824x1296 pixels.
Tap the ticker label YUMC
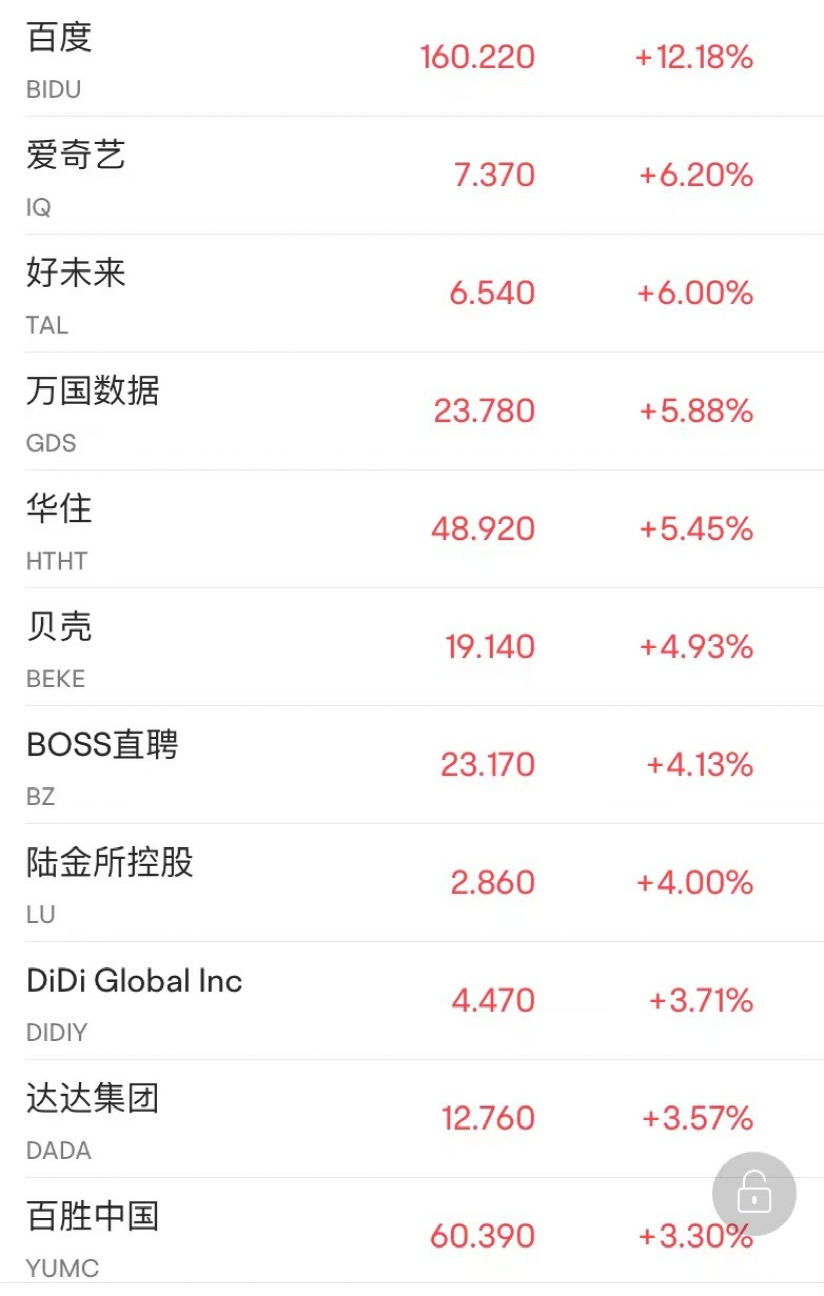click(62, 1268)
